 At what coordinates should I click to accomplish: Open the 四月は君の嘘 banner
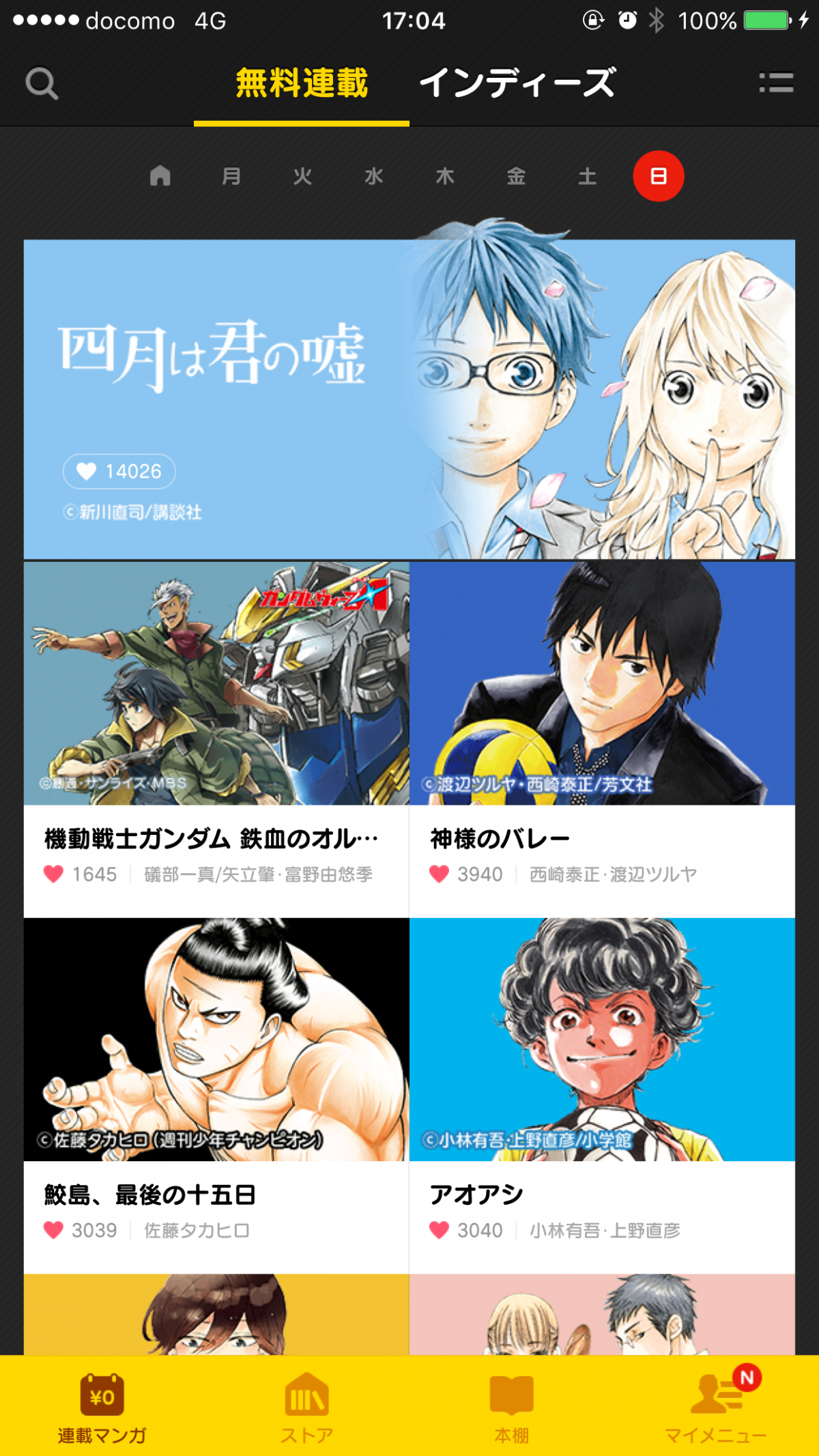coord(409,399)
